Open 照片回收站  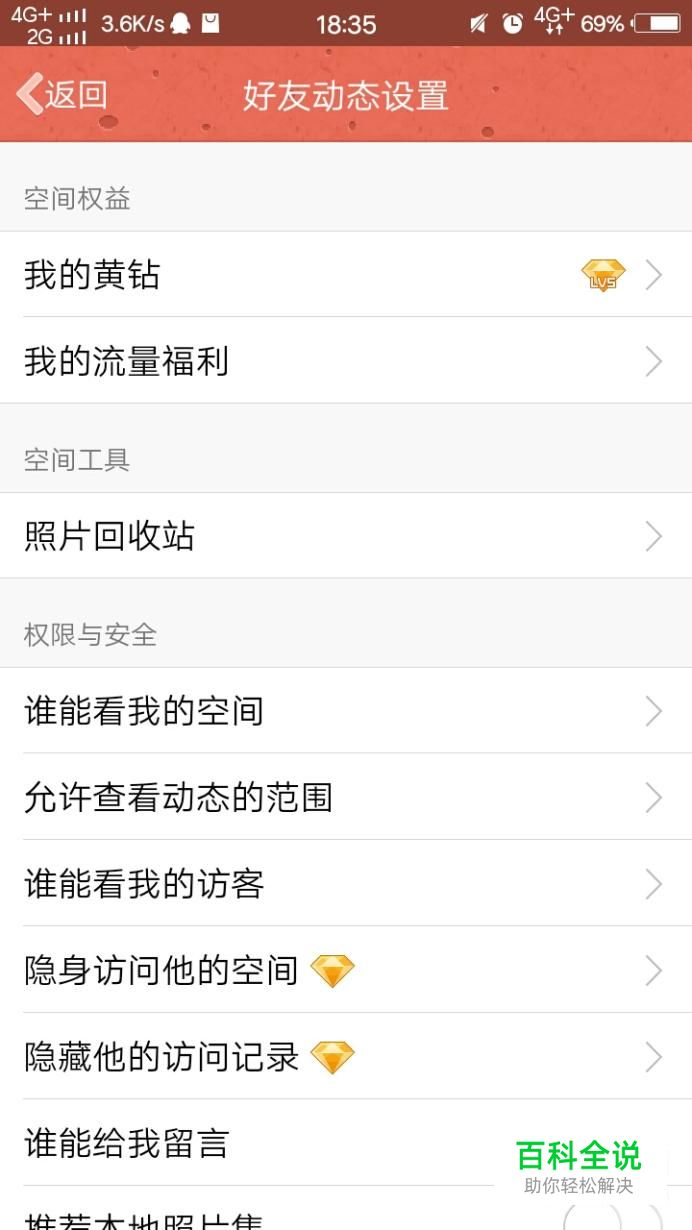coord(346,536)
